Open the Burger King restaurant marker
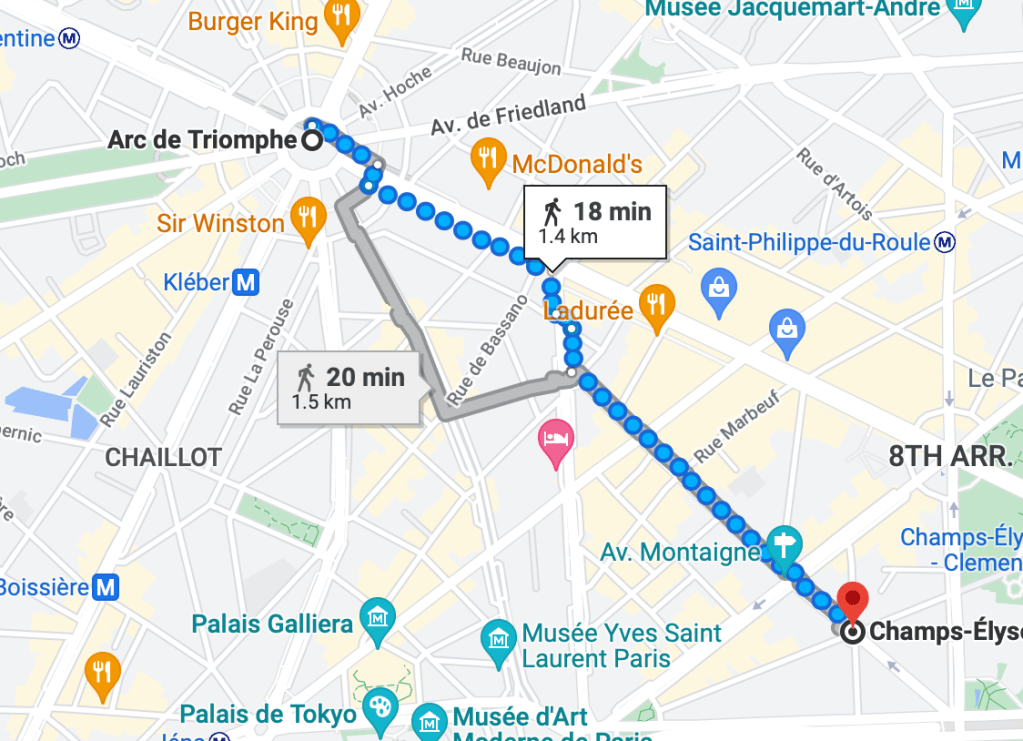The width and height of the screenshot is (1023, 741). coord(342,18)
